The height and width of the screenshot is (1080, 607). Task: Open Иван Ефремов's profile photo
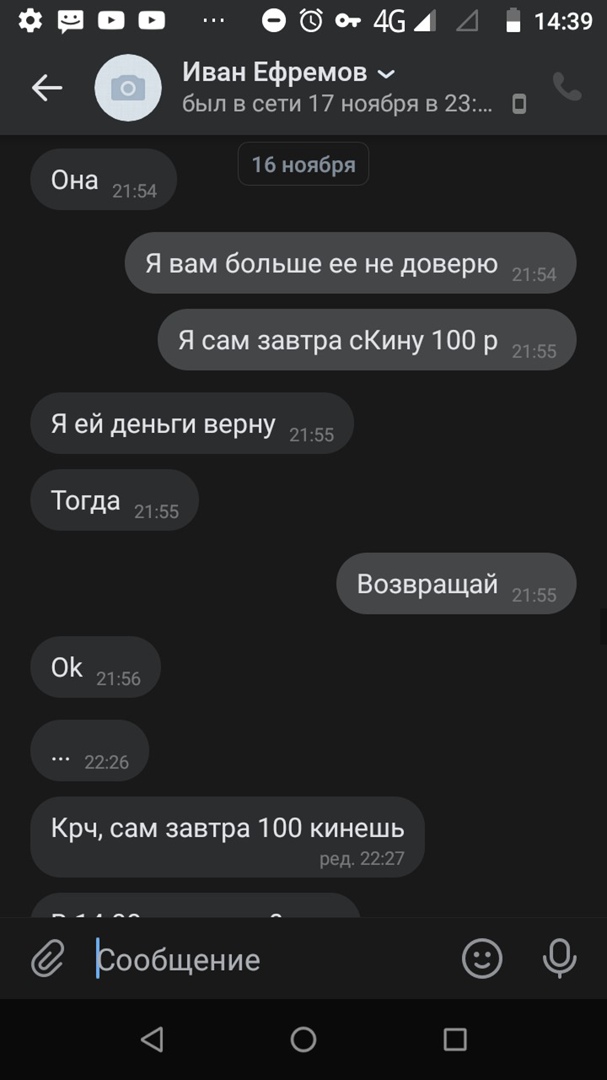point(128,88)
